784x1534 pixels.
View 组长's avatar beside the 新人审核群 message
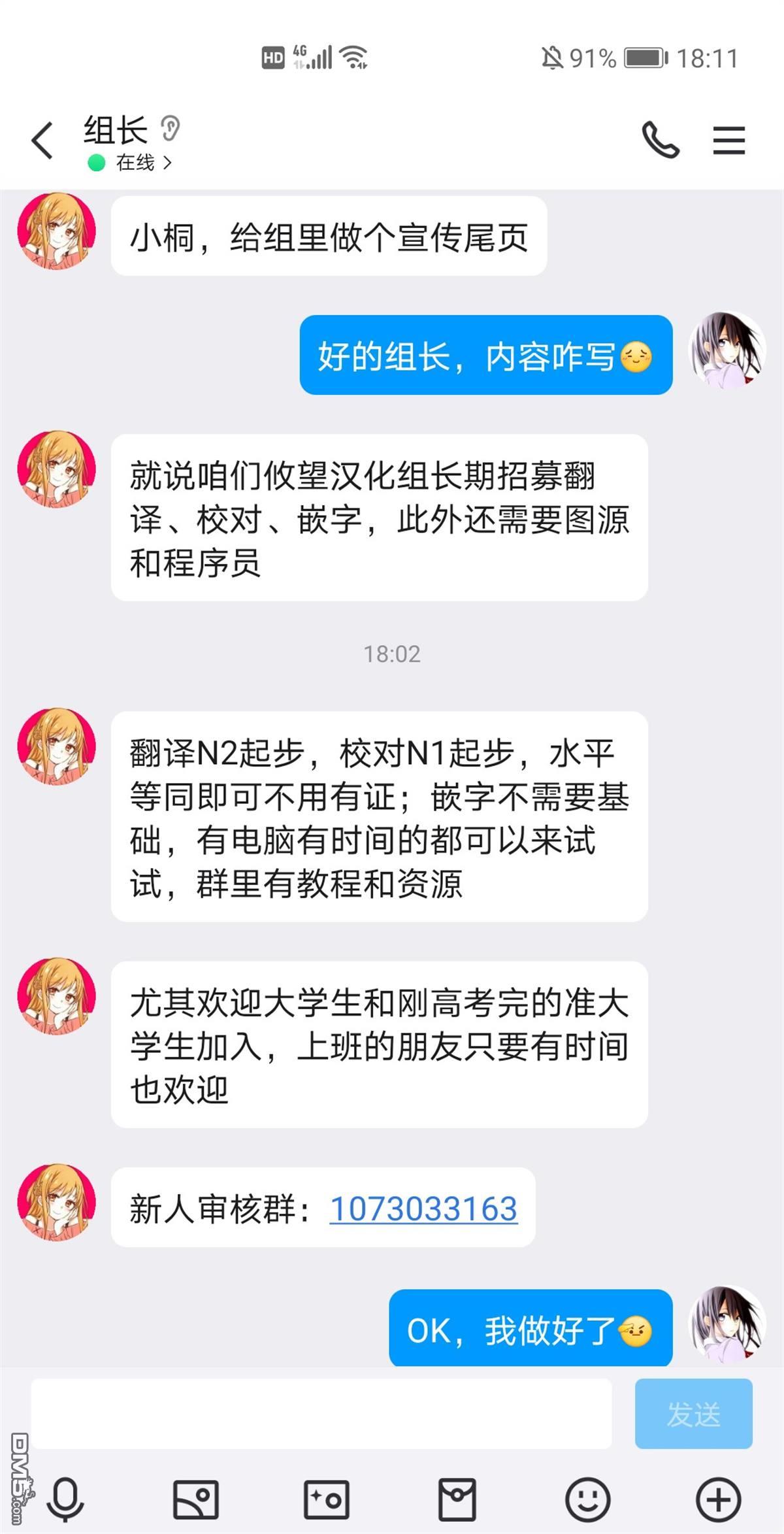point(57,1202)
